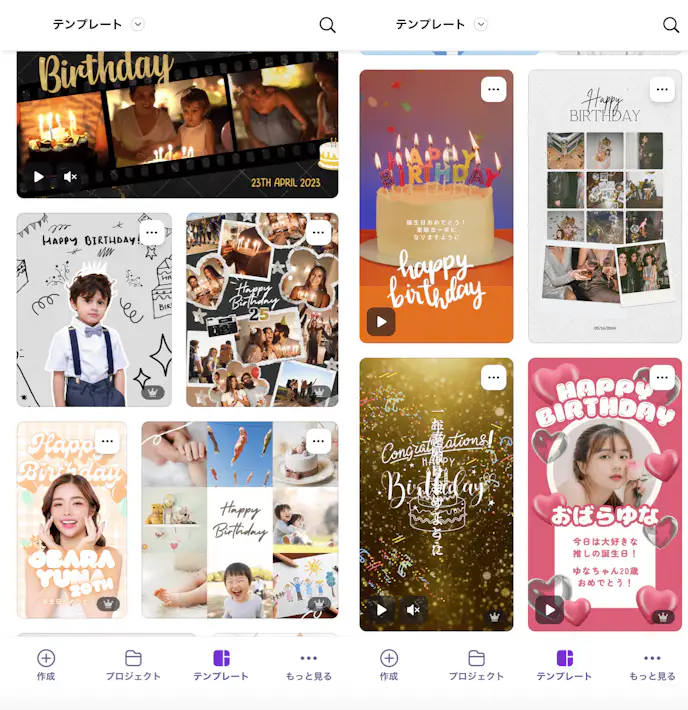Open more options on boy doodle template
The image size is (688, 710).
[151, 233]
